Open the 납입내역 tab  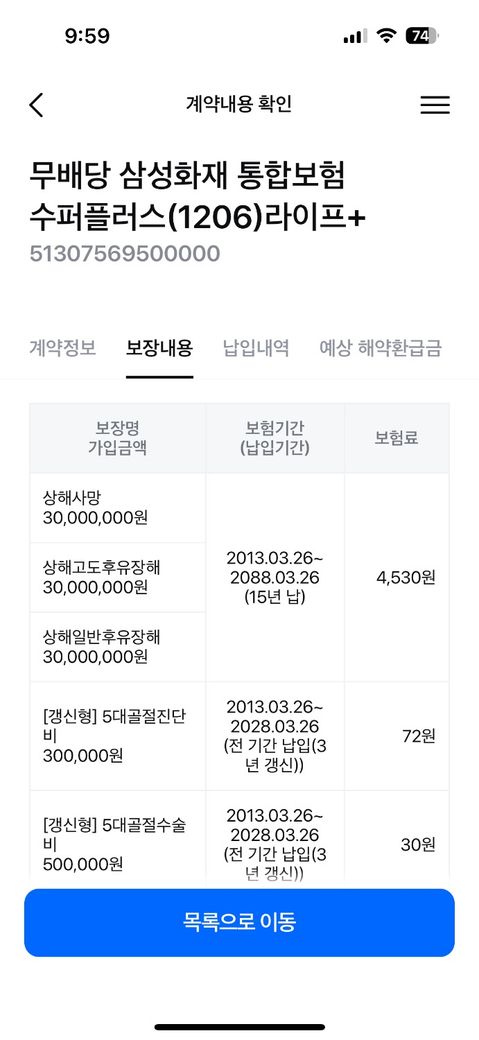[x=255, y=348]
